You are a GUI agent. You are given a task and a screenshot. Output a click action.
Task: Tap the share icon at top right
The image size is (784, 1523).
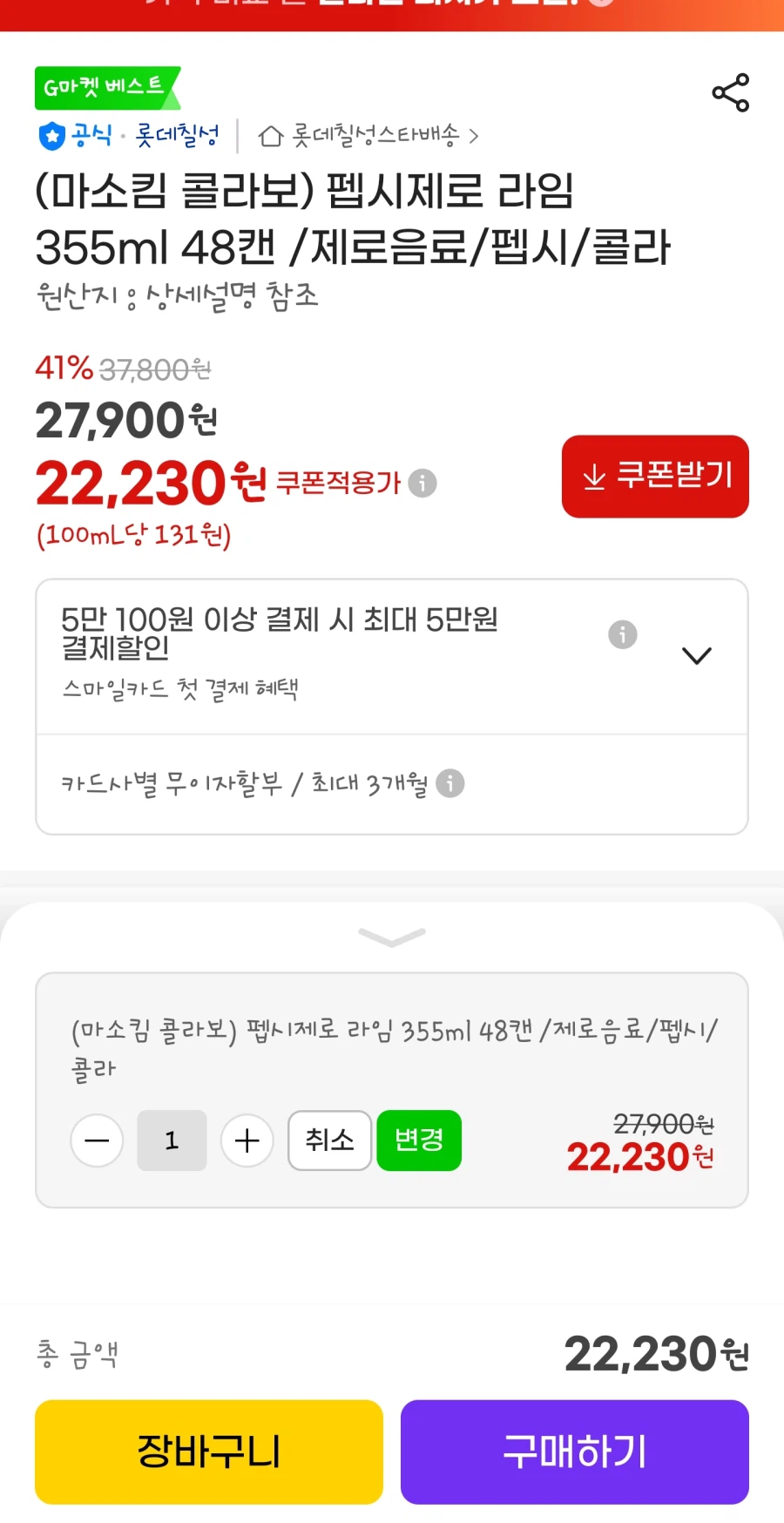pos(730,93)
